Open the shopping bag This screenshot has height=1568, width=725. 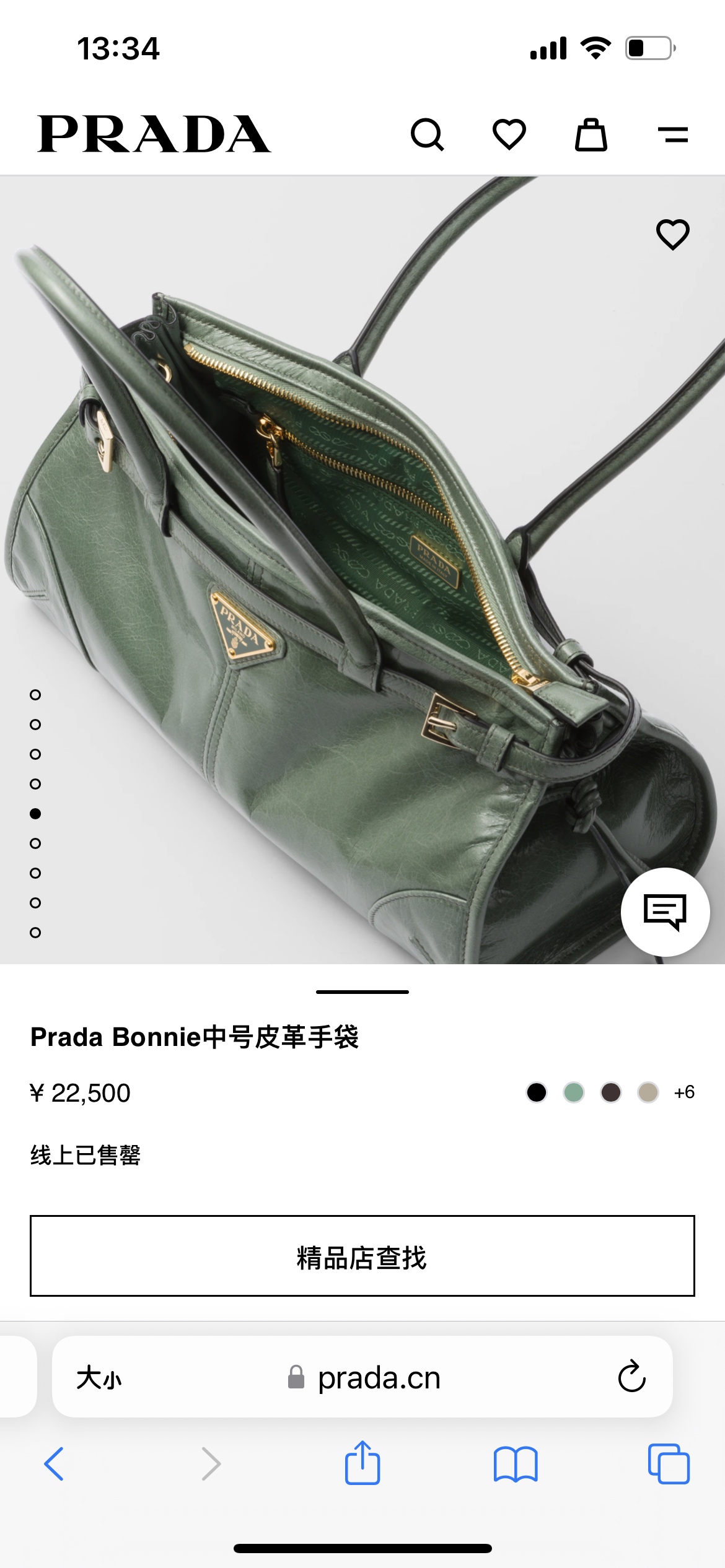pos(591,134)
